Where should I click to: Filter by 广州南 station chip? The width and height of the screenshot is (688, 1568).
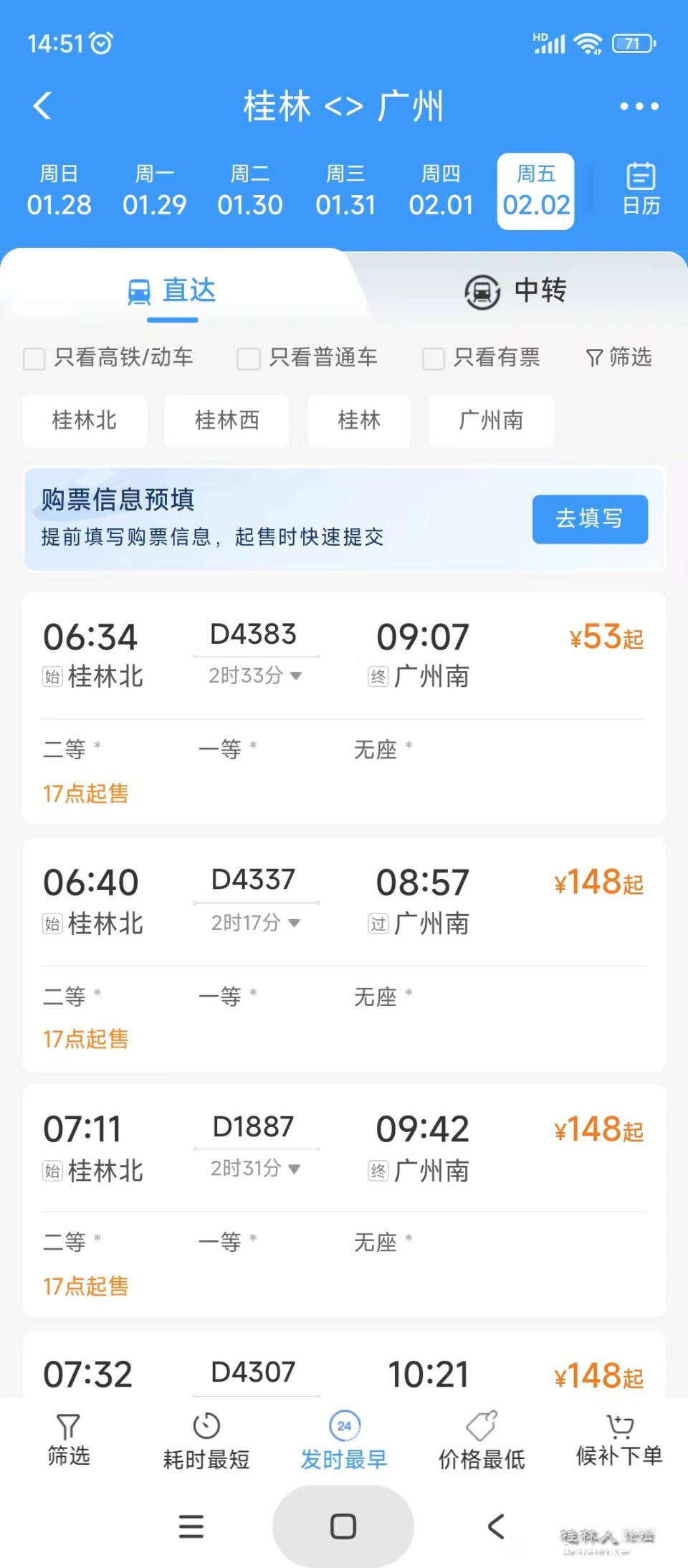[x=491, y=421]
